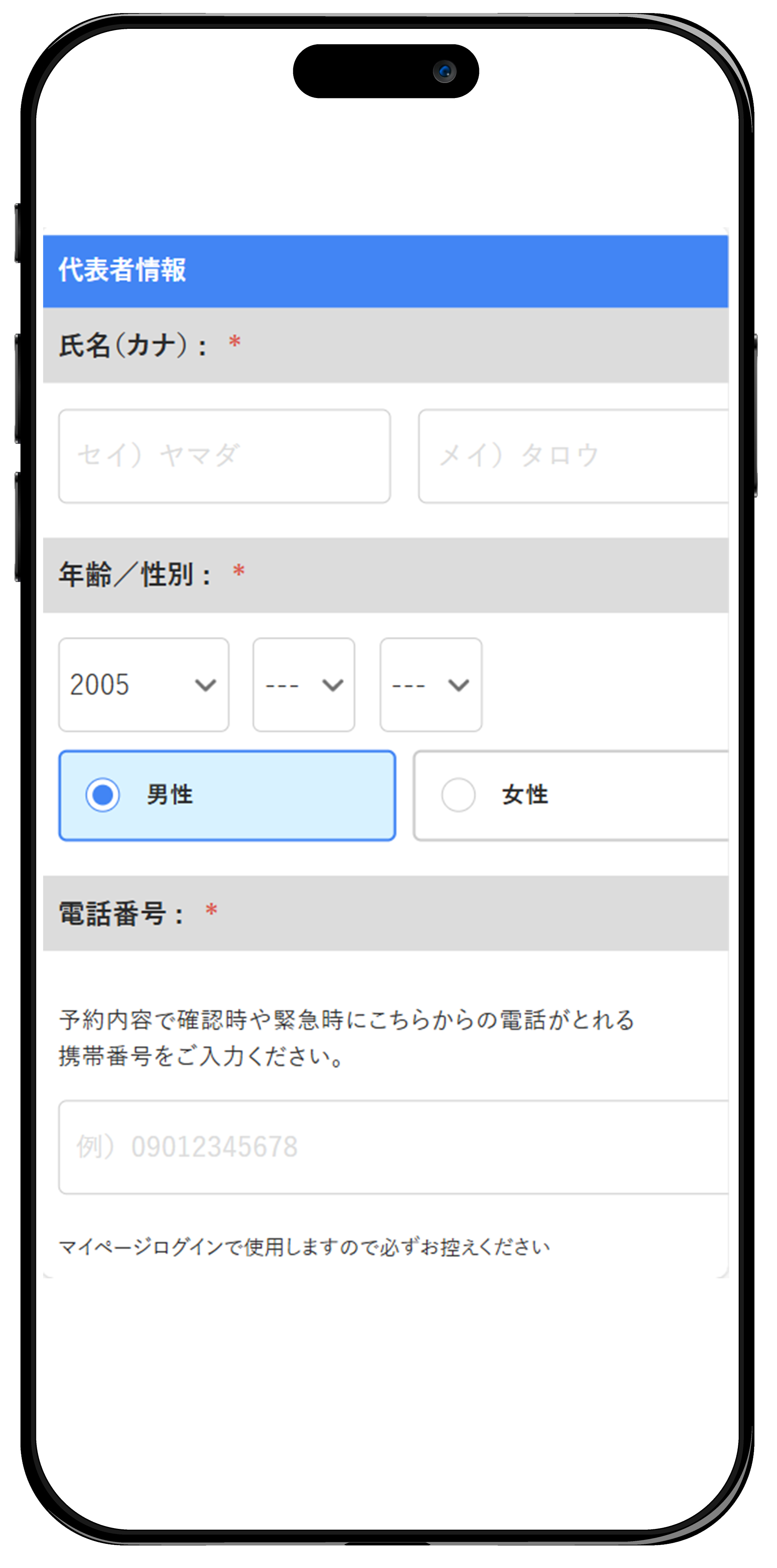Open the birth day dropdown
Screen dimensions: 777x1568
click(x=430, y=685)
